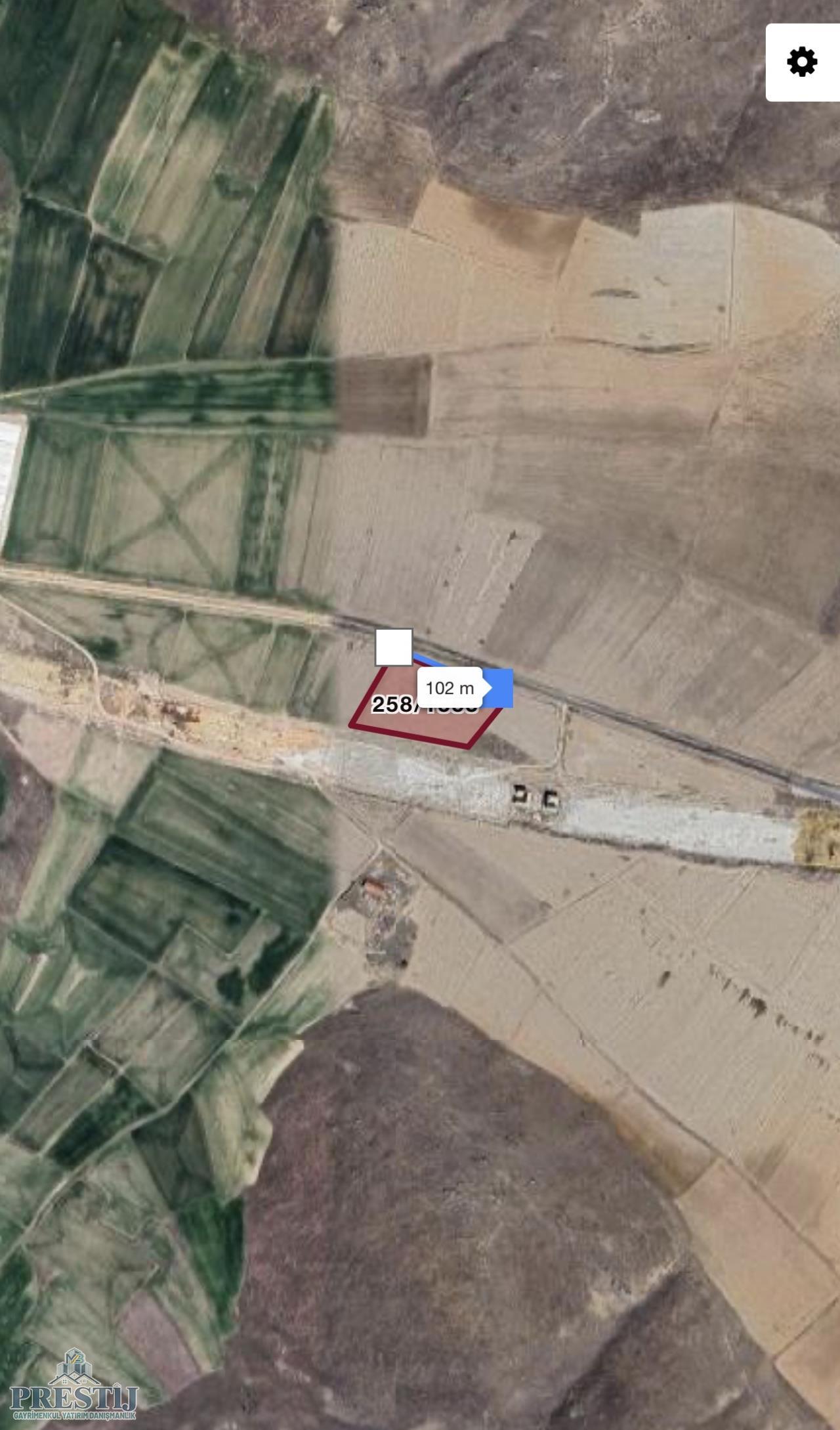Tap the white measurement start handle
This screenshot has height=1430, width=840.
point(394,647)
